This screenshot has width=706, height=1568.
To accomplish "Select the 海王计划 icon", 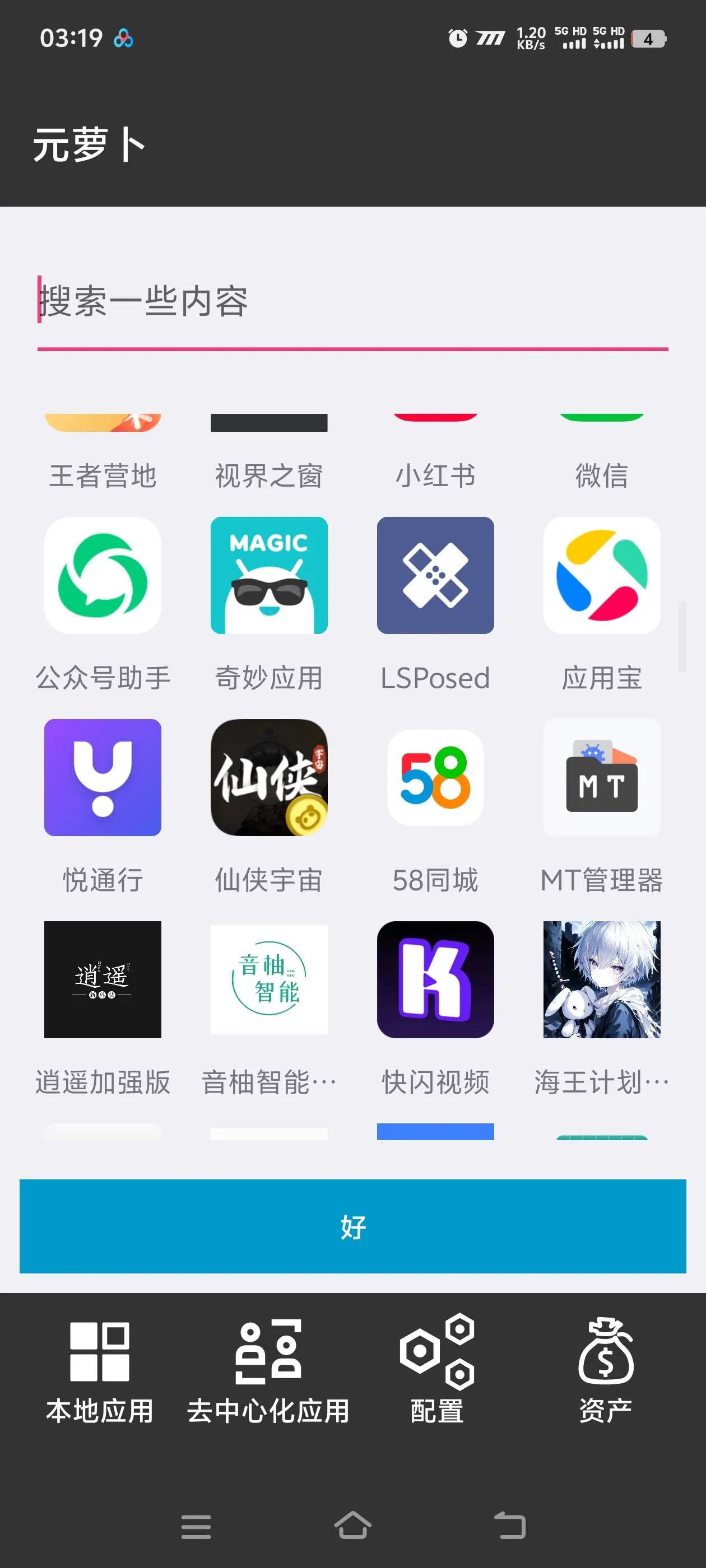I will coord(602,980).
